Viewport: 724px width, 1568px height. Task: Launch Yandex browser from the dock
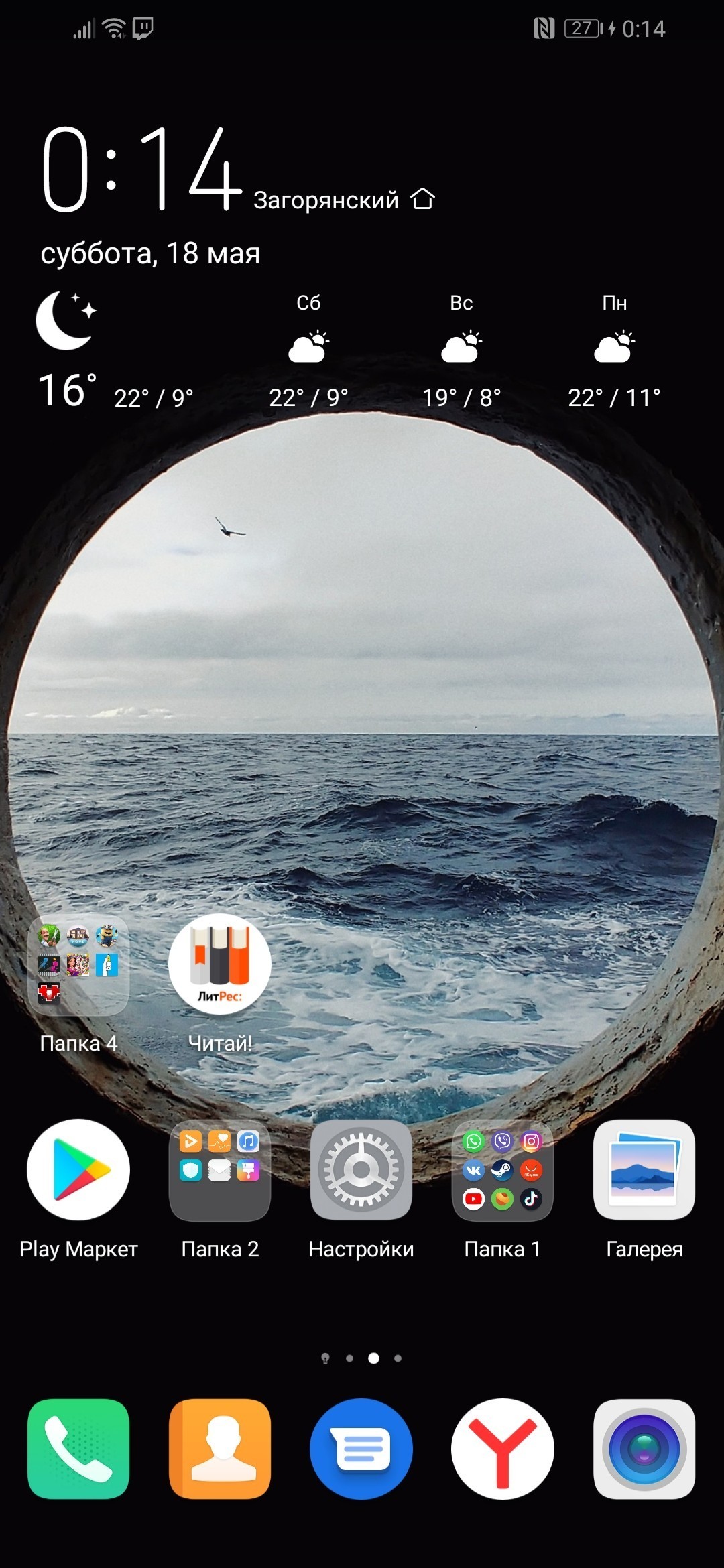coord(503,1449)
